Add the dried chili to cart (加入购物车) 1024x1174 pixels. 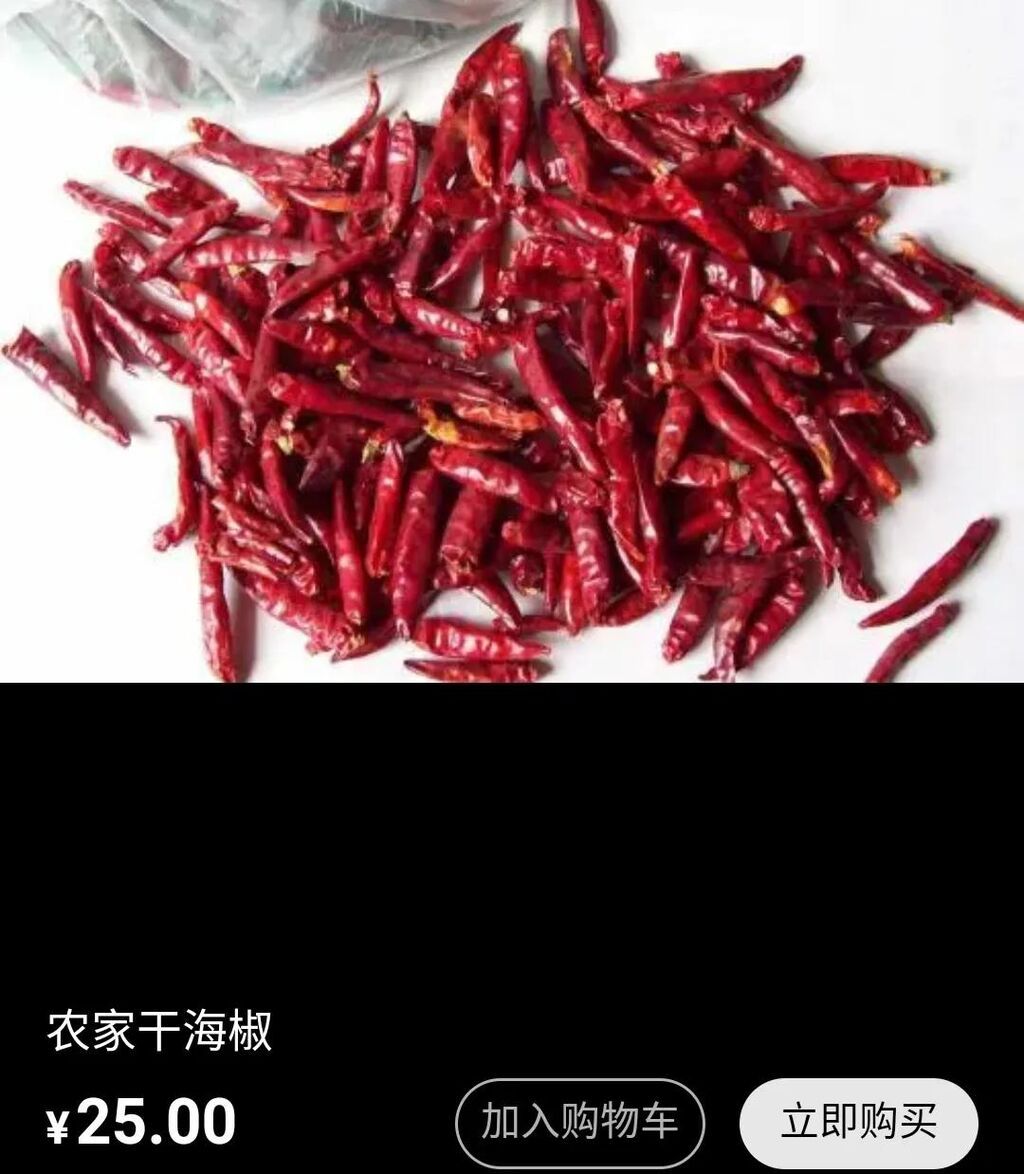(580, 1122)
